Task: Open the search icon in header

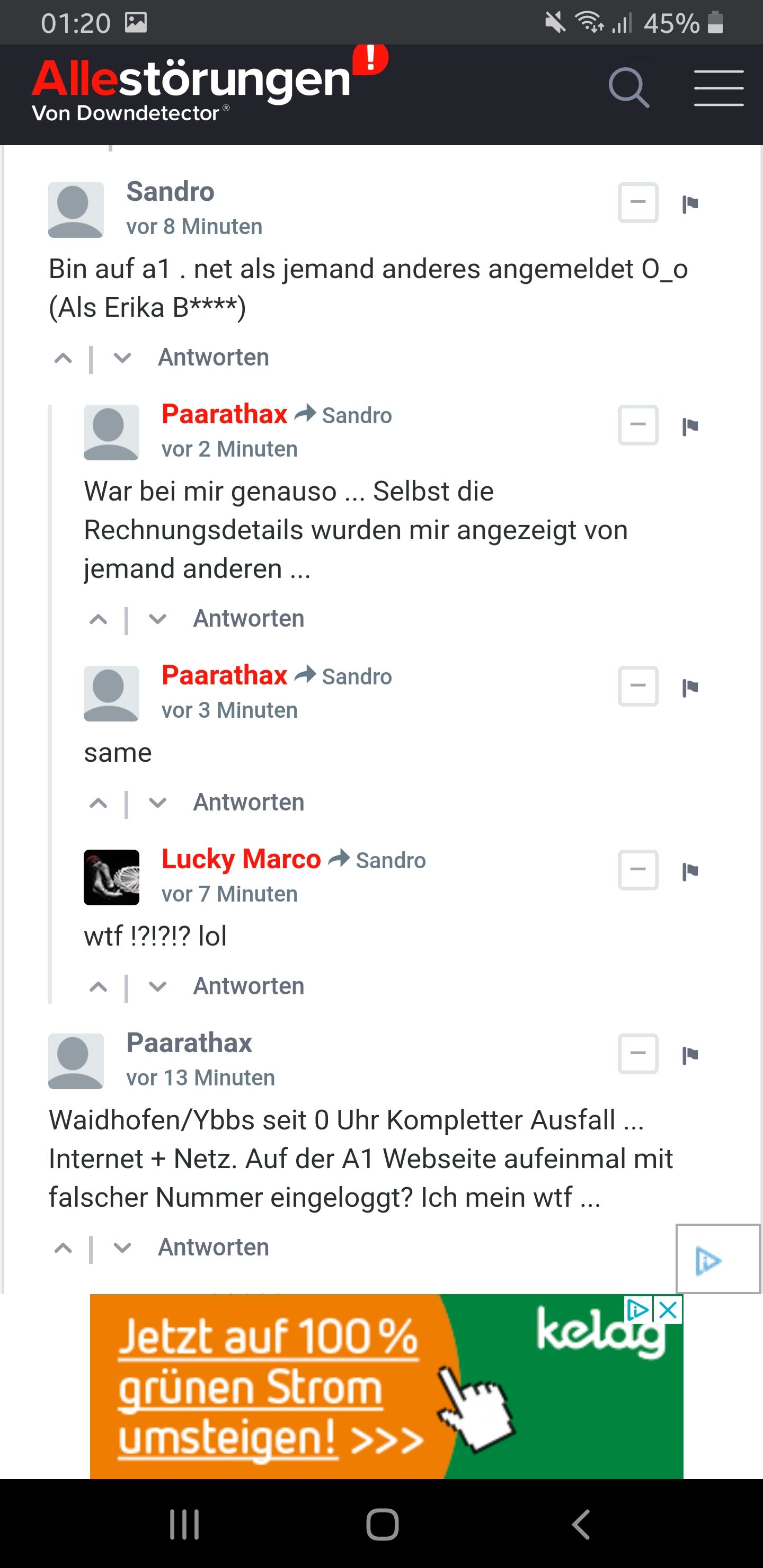Action: pos(628,88)
